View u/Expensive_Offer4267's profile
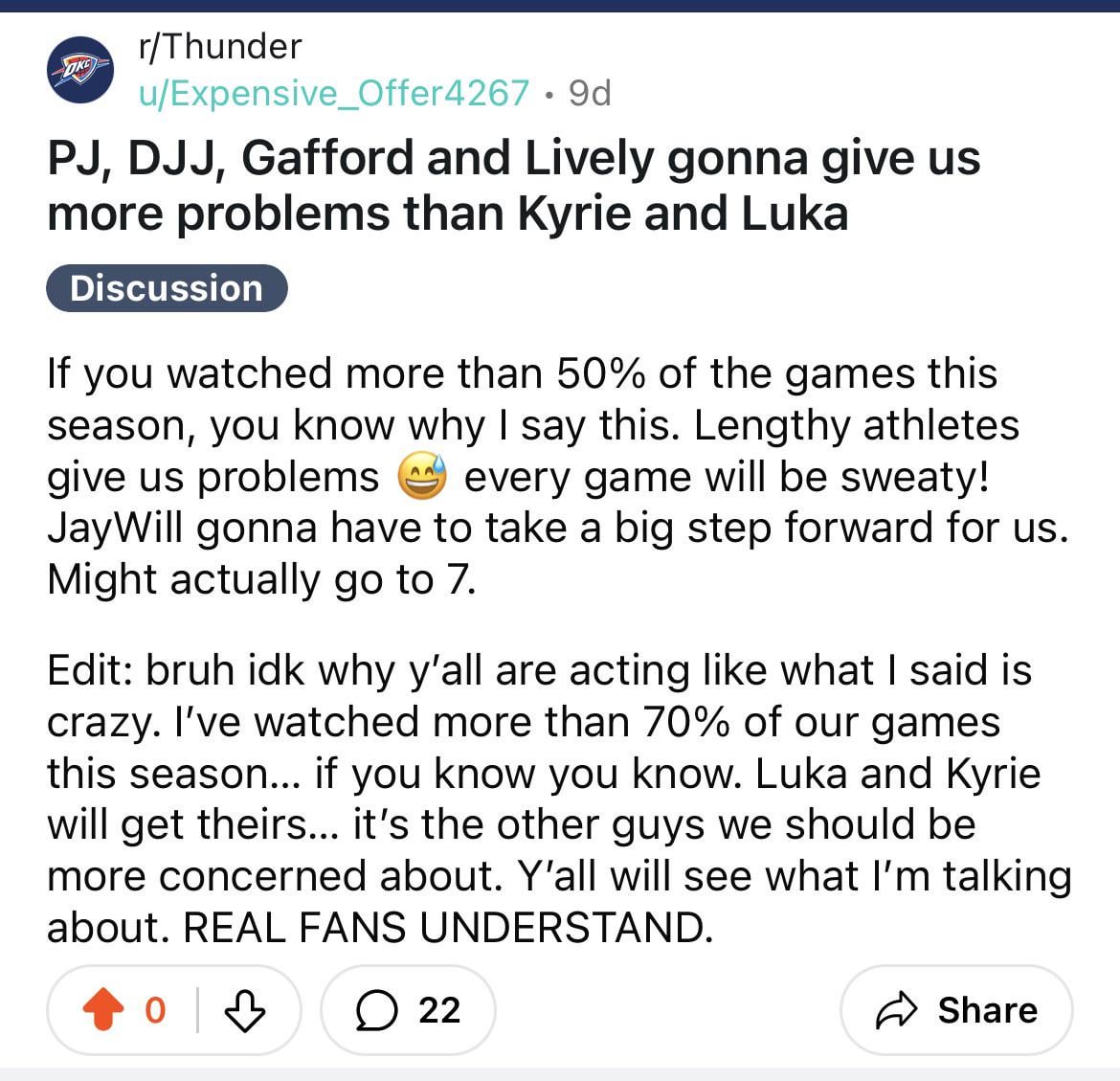Image resolution: width=1120 pixels, height=1081 pixels. [333, 93]
